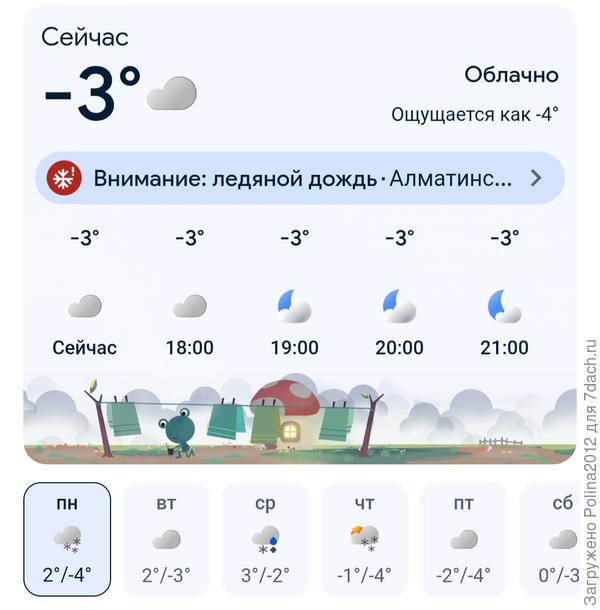
Task: Select the вт forecast day
Action: [x=166, y=540]
